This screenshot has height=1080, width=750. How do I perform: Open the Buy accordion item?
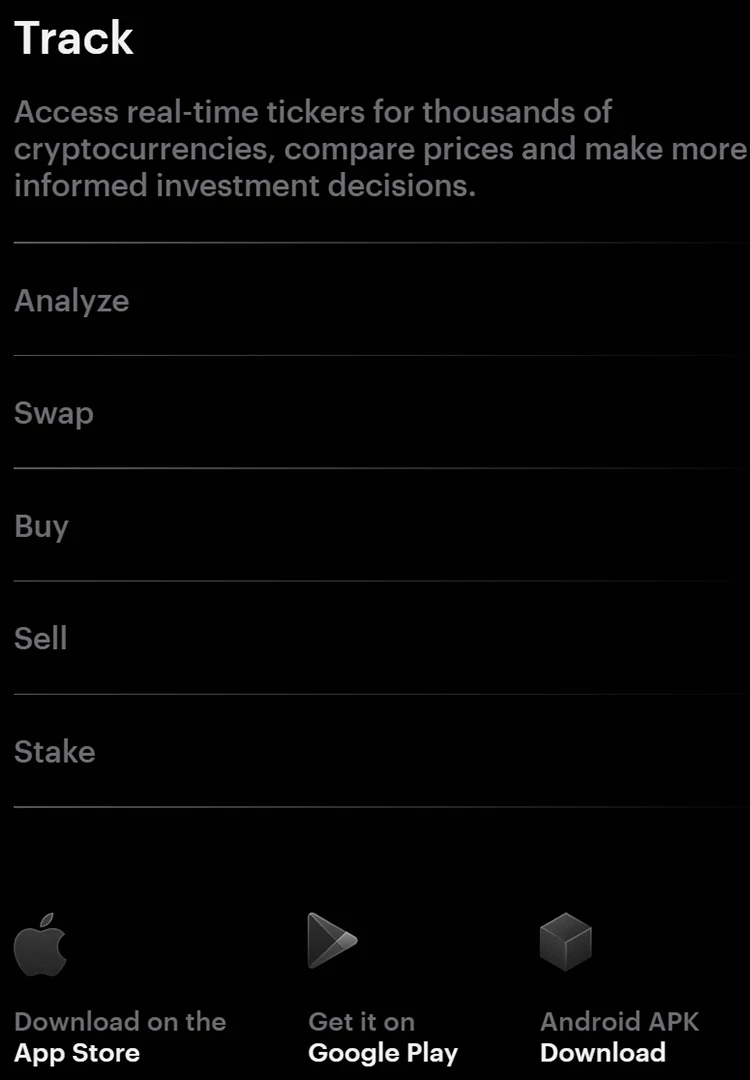click(382, 525)
